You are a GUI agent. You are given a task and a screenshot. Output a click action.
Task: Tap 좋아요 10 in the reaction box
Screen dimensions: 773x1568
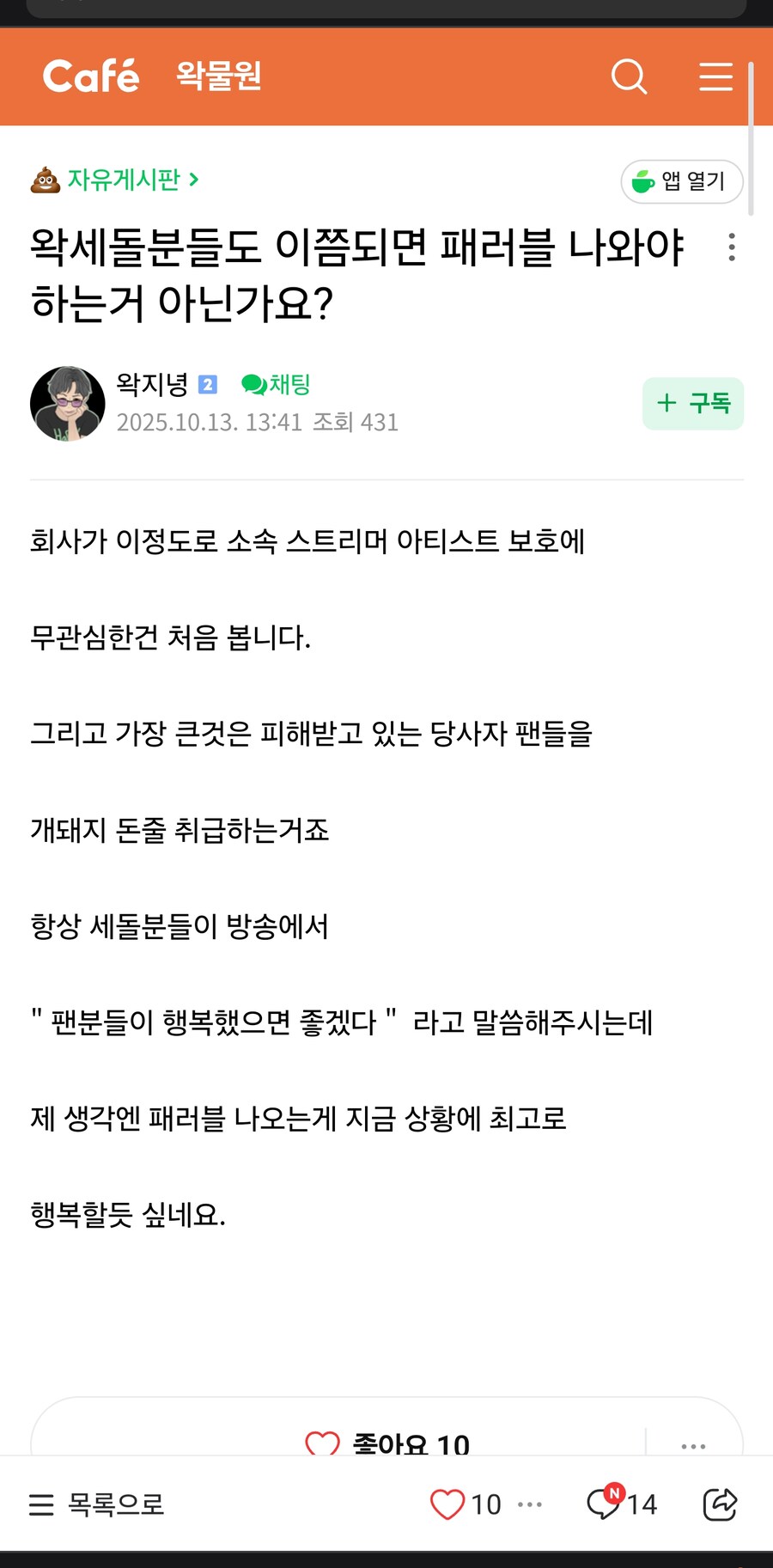click(388, 1443)
